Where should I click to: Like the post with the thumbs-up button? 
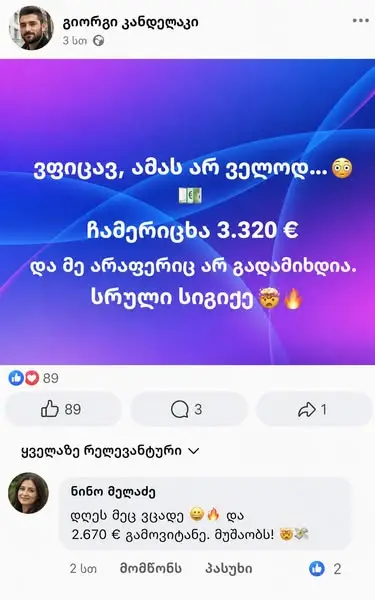[63, 409]
